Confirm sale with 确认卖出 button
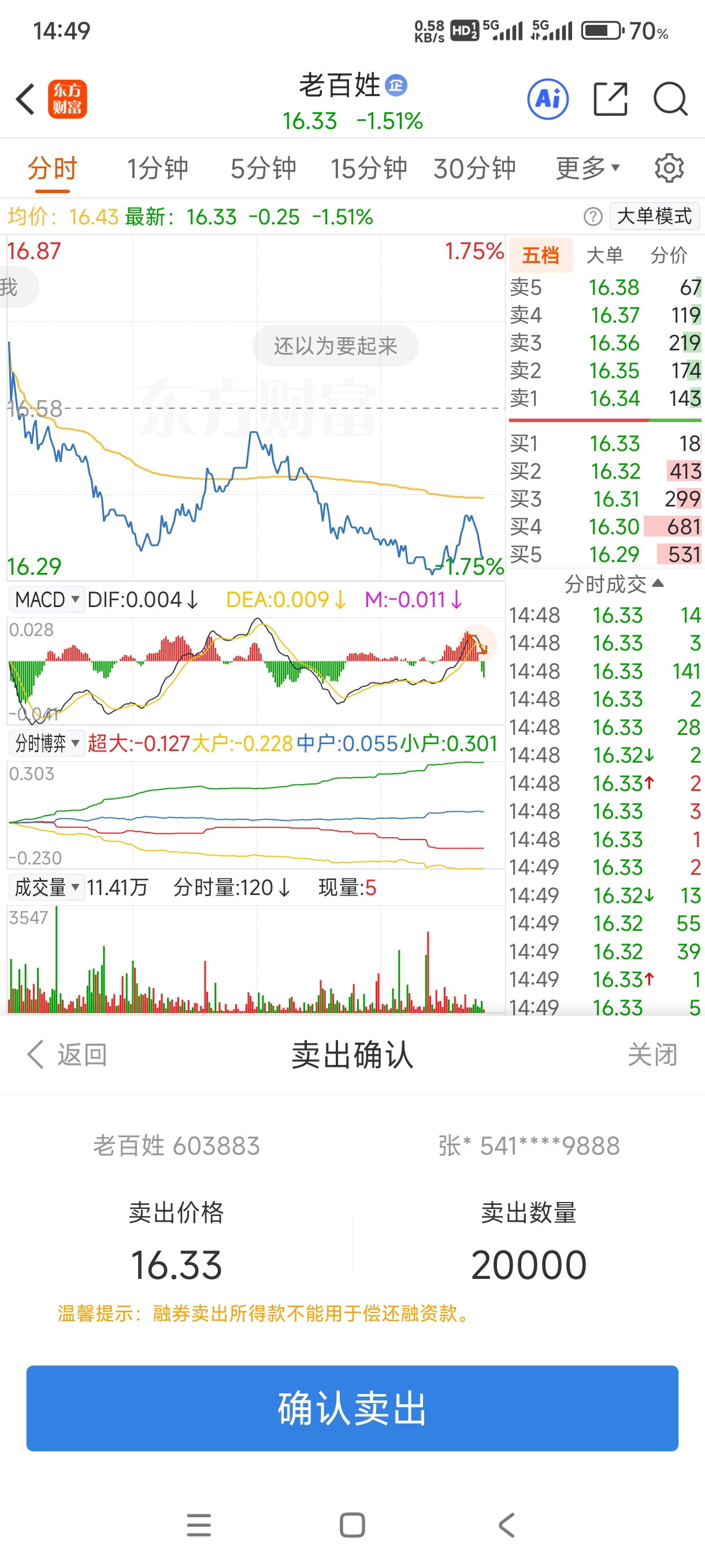705x1568 pixels. pos(352,1408)
